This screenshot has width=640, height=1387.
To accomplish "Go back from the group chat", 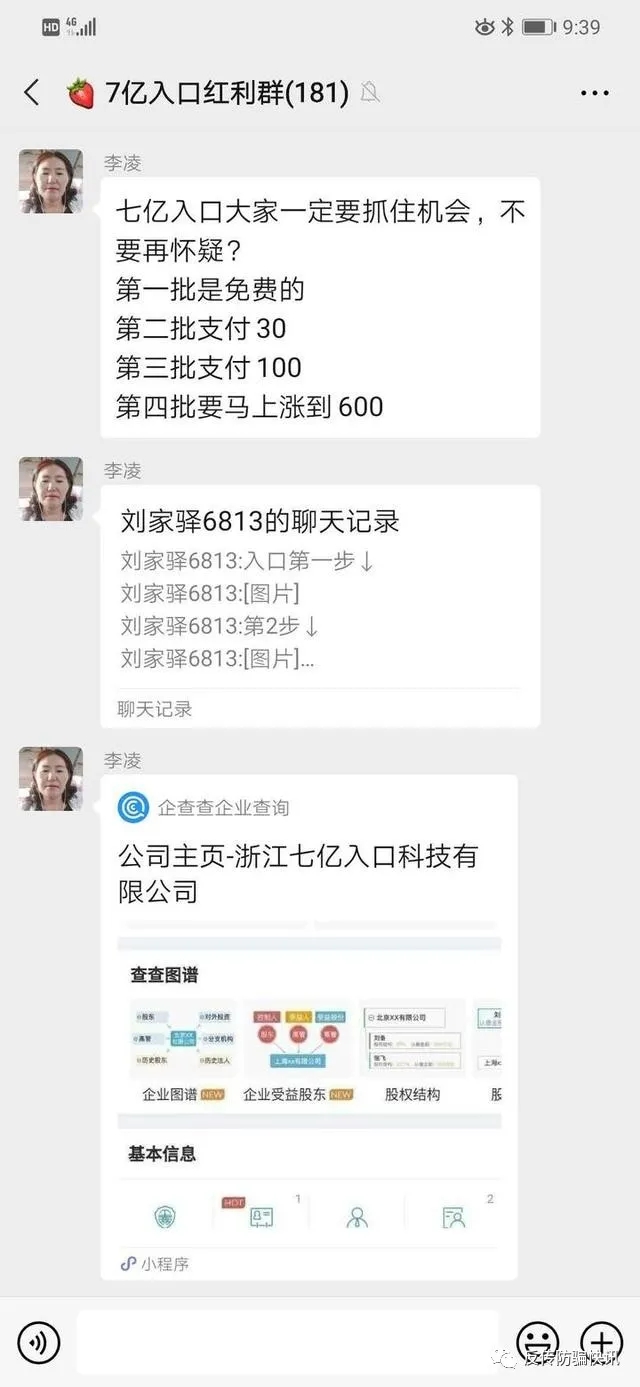I will 32,93.
